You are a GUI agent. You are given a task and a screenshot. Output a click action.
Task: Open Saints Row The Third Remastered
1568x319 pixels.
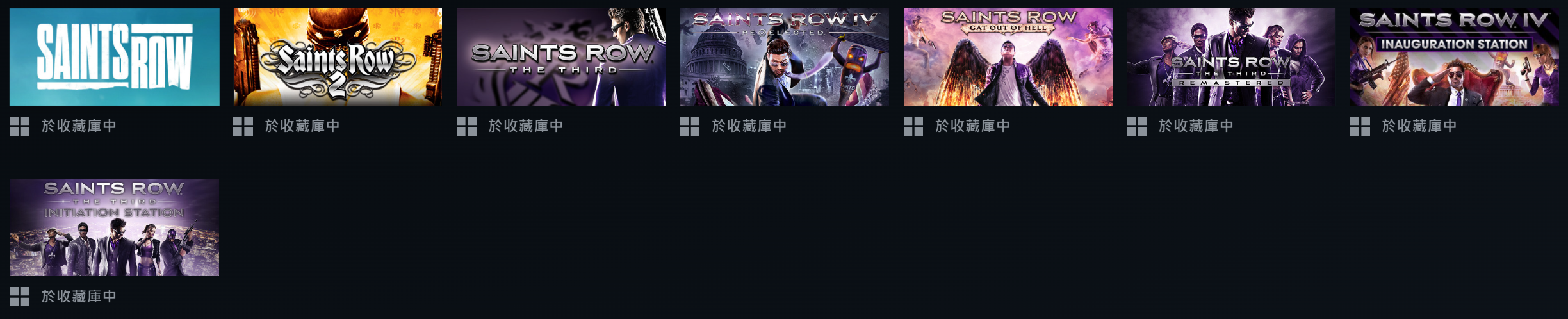[x=1231, y=57]
